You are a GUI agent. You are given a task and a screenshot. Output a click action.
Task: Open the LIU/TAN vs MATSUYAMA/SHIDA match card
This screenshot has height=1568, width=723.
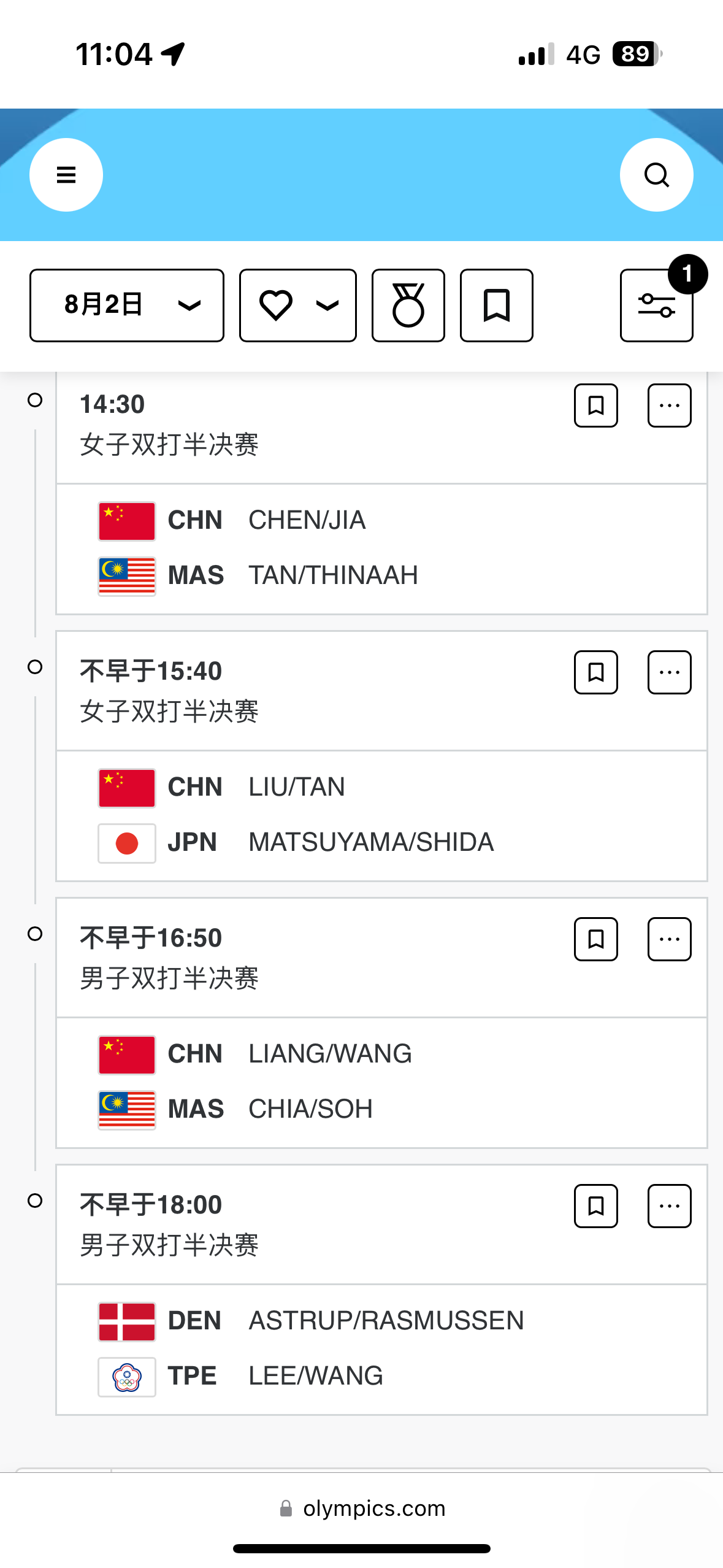(381, 815)
